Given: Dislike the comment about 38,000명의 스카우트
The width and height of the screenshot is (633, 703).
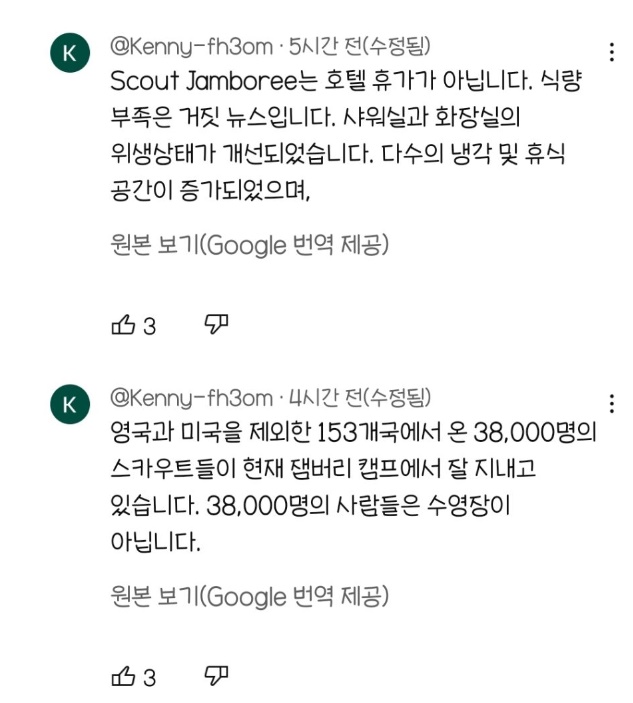Looking at the screenshot, I should (216, 676).
